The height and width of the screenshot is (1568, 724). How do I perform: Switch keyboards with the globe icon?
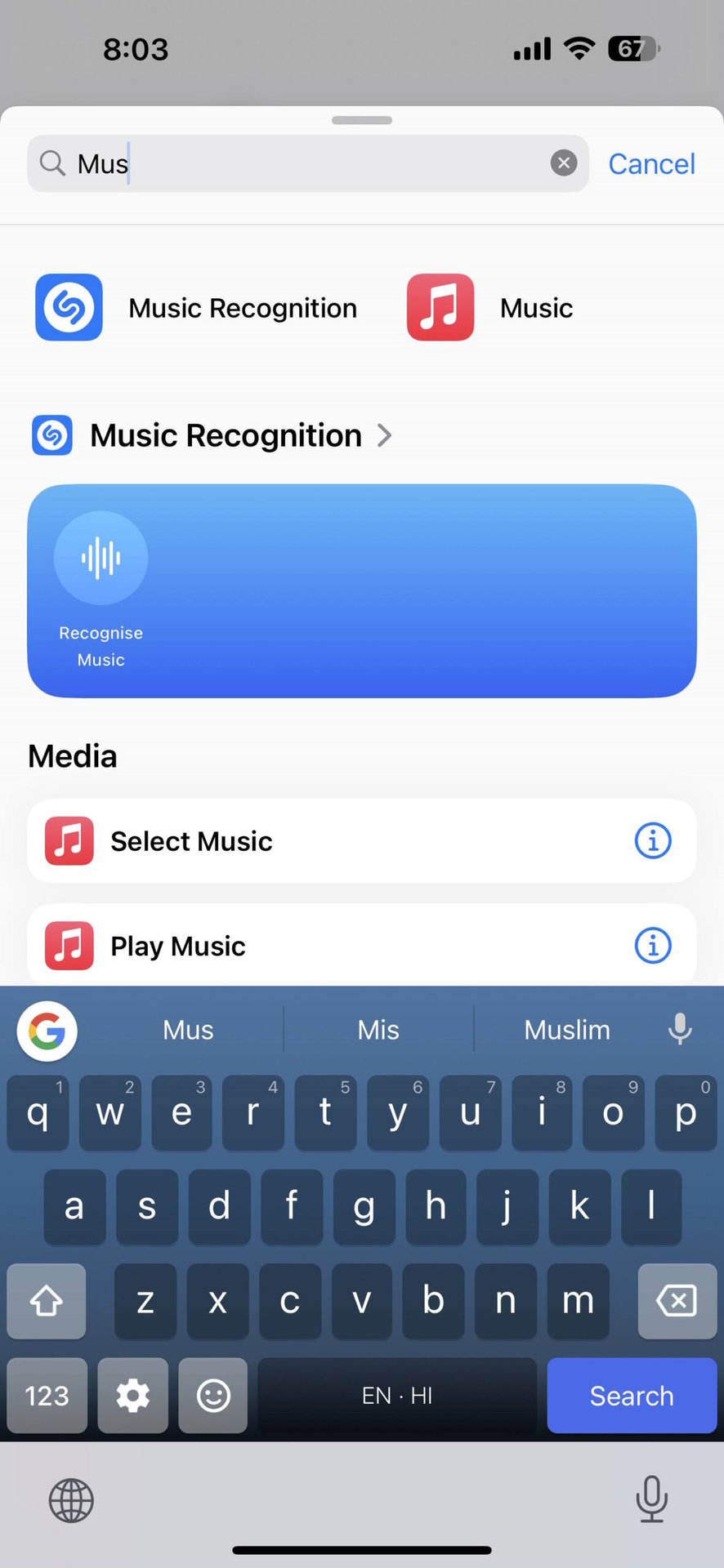pyautogui.click(x=72, y=1500)
